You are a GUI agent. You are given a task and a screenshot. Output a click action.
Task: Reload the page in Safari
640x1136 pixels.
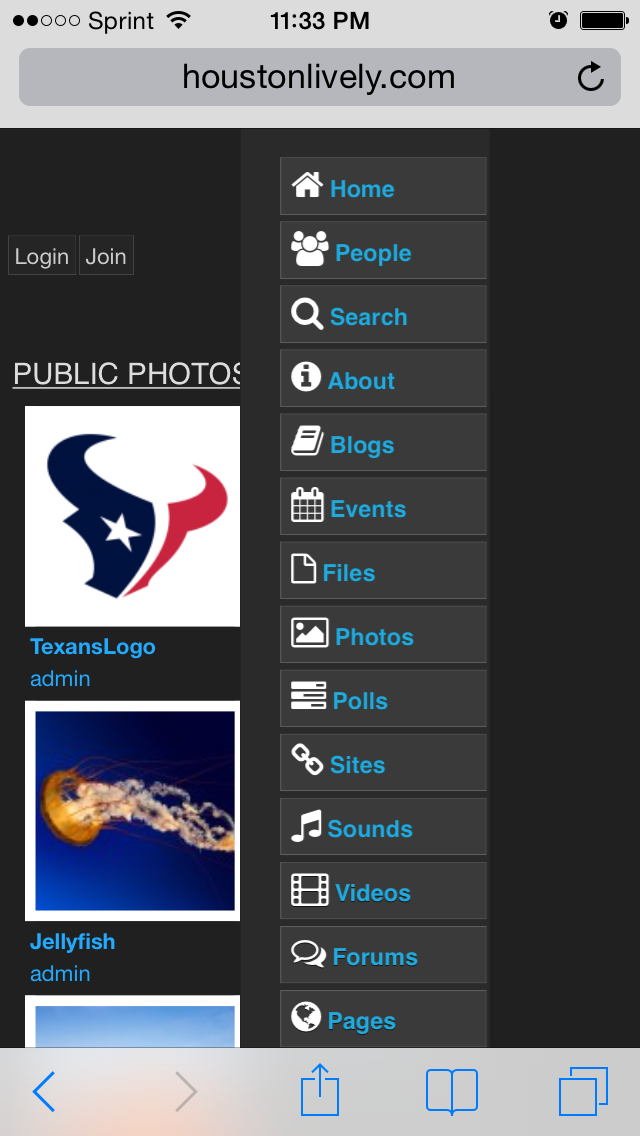591,77
